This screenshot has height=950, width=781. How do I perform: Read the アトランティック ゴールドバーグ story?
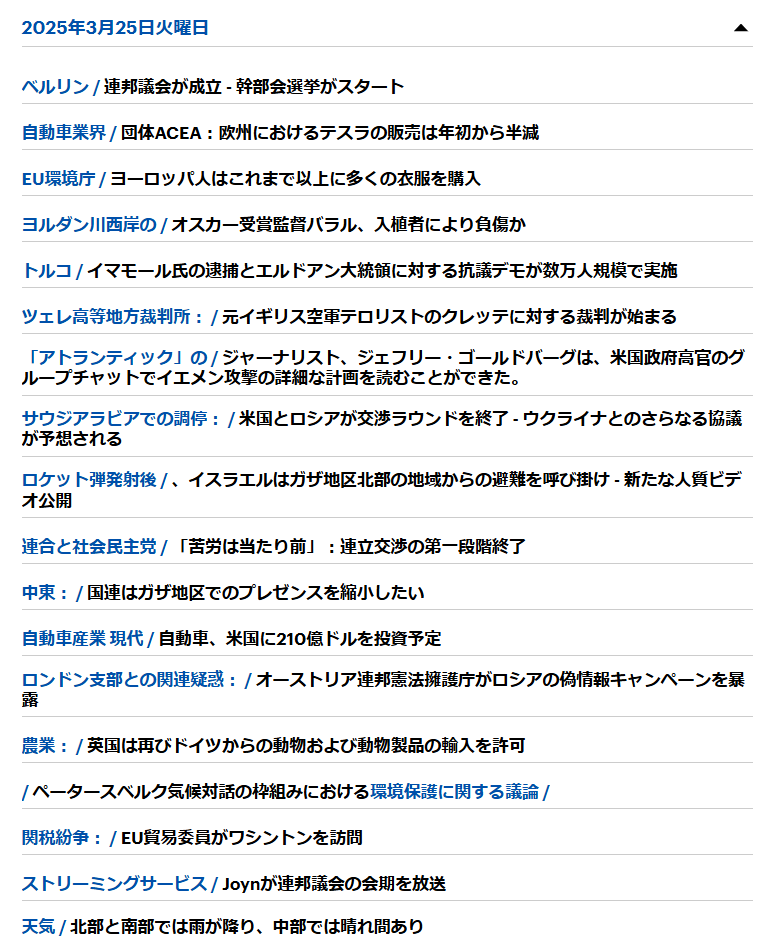(384, 368)
